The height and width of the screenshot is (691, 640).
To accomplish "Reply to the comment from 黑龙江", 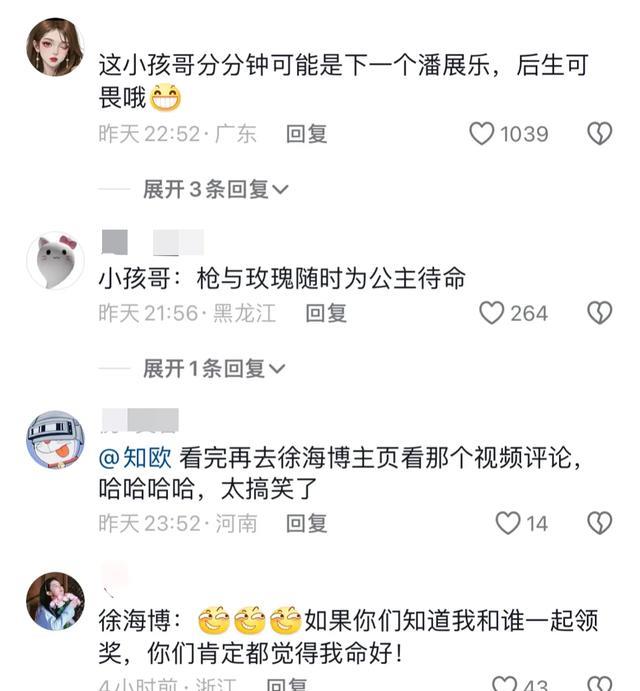I will pos(326,313).
